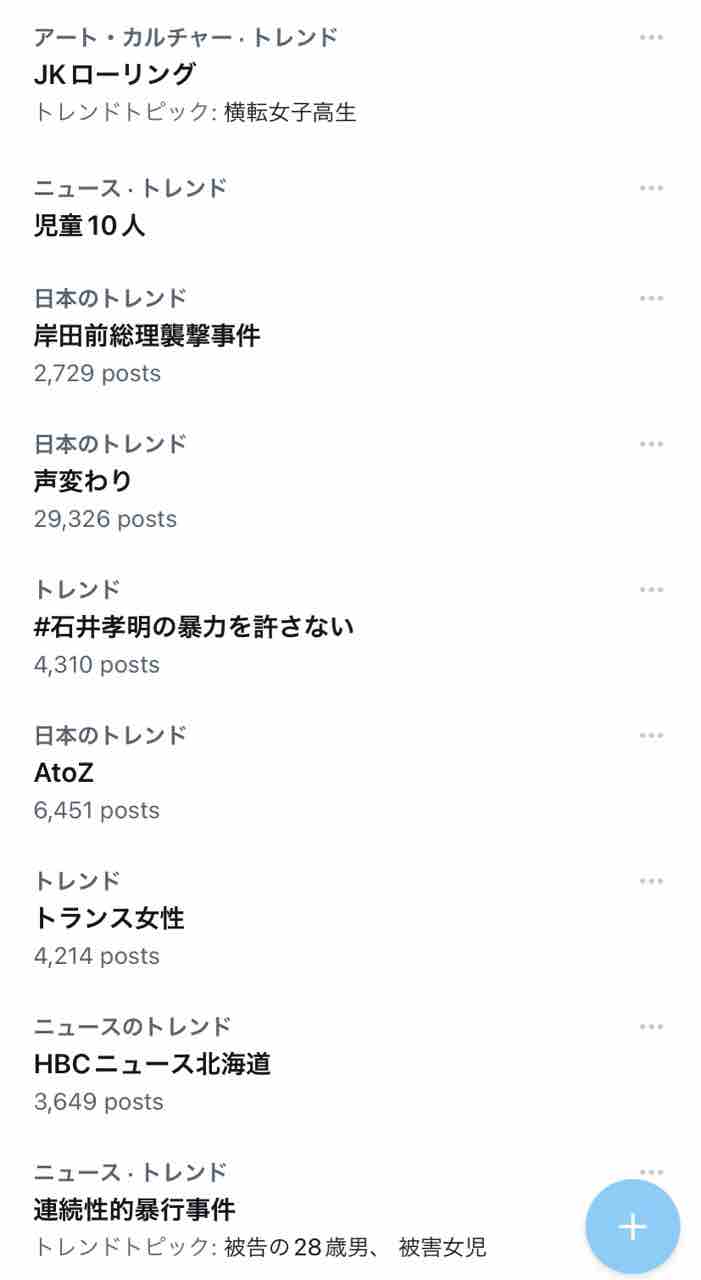Open the トランス女性 trend

click(x=109, y=918)
